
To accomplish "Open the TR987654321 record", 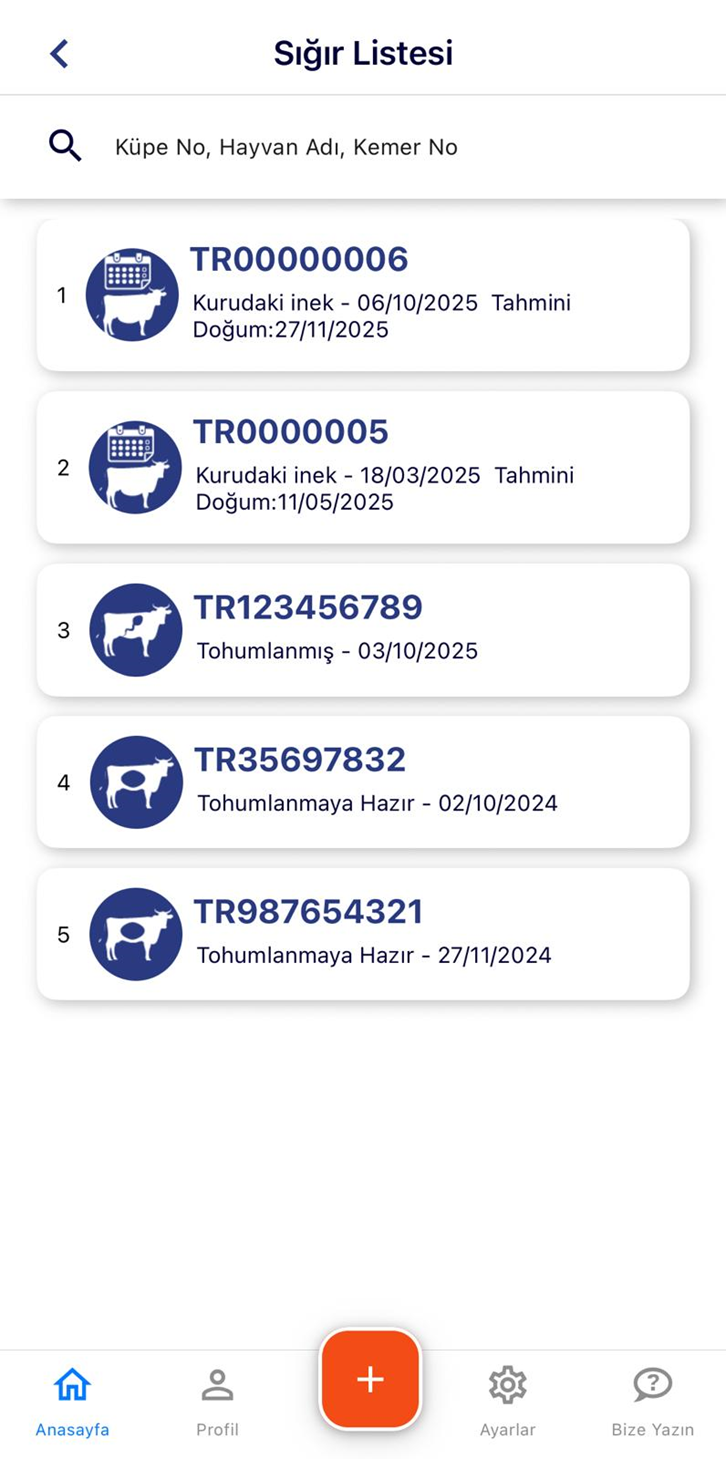I will [x=362, y=934].
